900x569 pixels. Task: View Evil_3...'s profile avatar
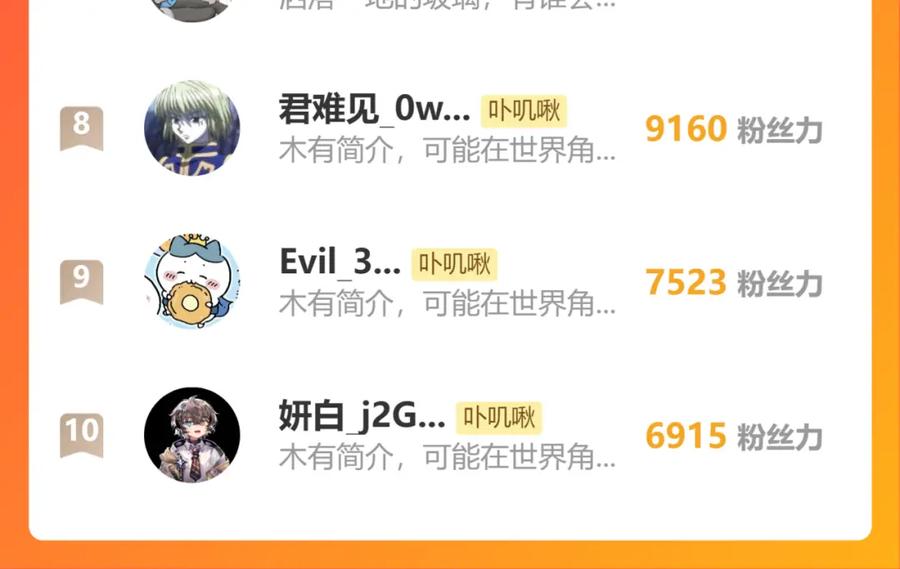click(192, 281)
